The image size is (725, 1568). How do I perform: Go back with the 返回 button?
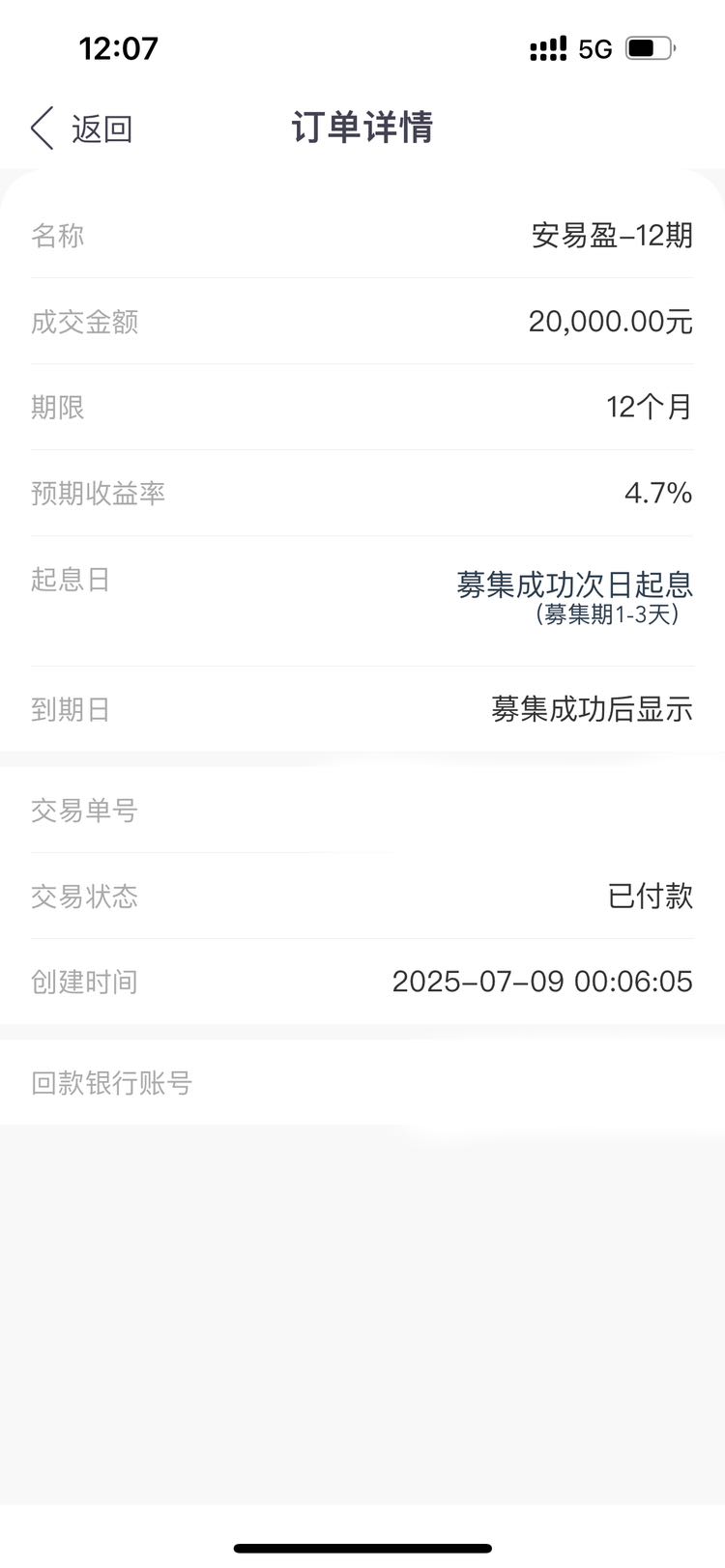[x=81, y=128]
